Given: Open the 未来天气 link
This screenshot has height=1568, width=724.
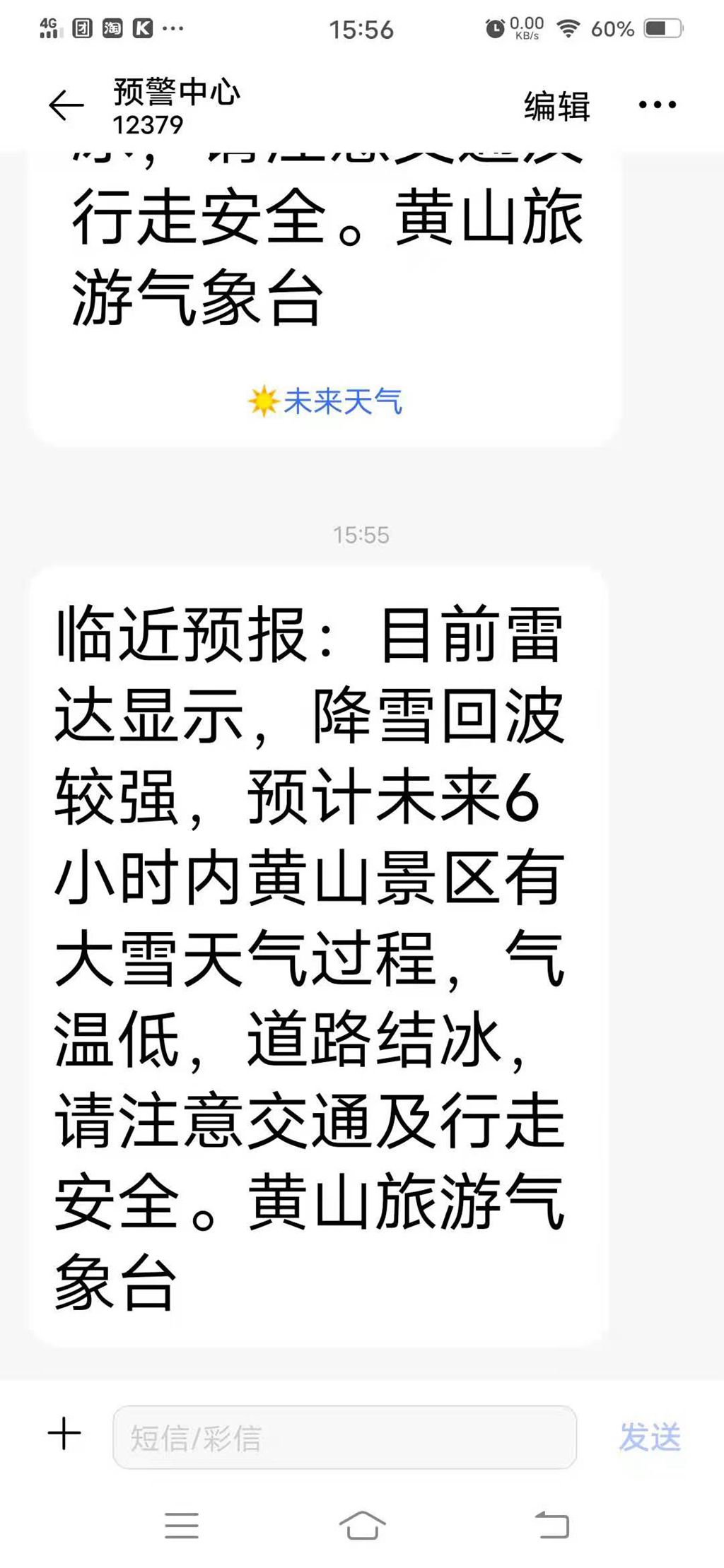Looking at the screenshot, I should (325, 401).
